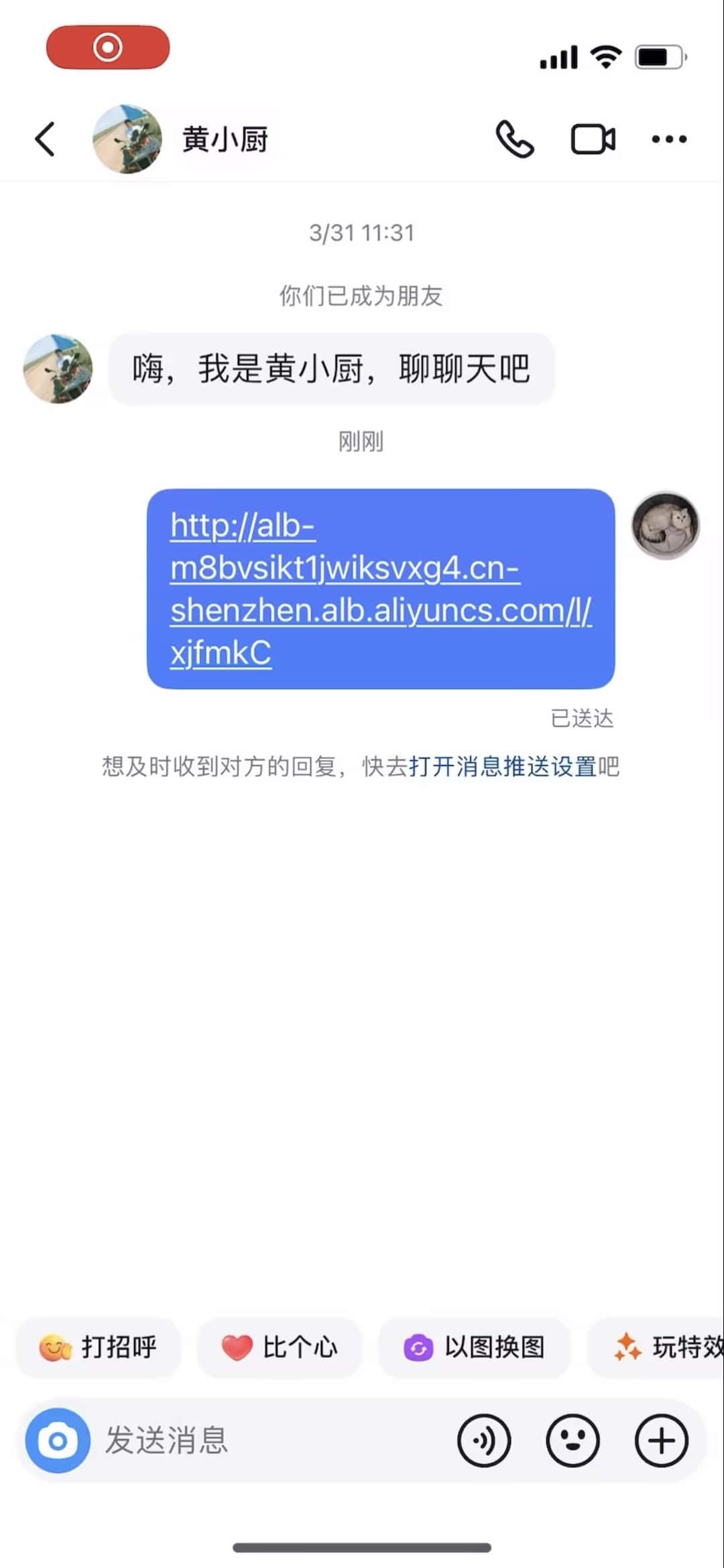Select the 打招呼 quick reply chip
This screenshot has width=724, height=1568.
[99, 1347]
